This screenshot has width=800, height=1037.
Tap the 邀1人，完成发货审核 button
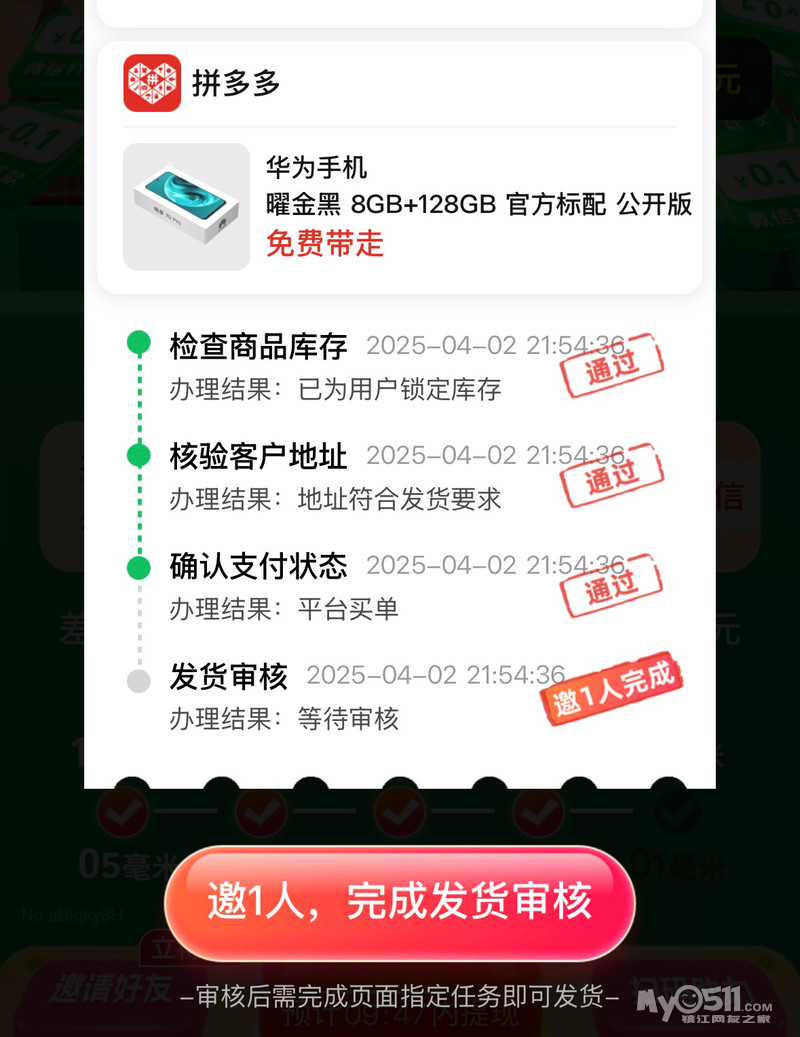point(399,903)
